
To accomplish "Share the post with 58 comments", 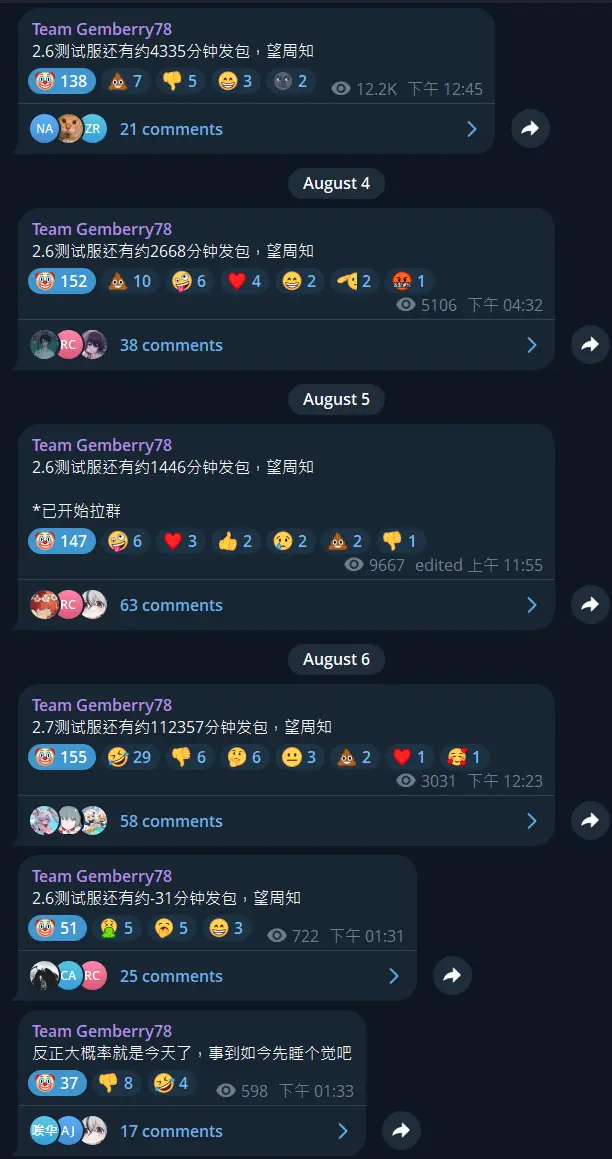I will tap(590, 821).
